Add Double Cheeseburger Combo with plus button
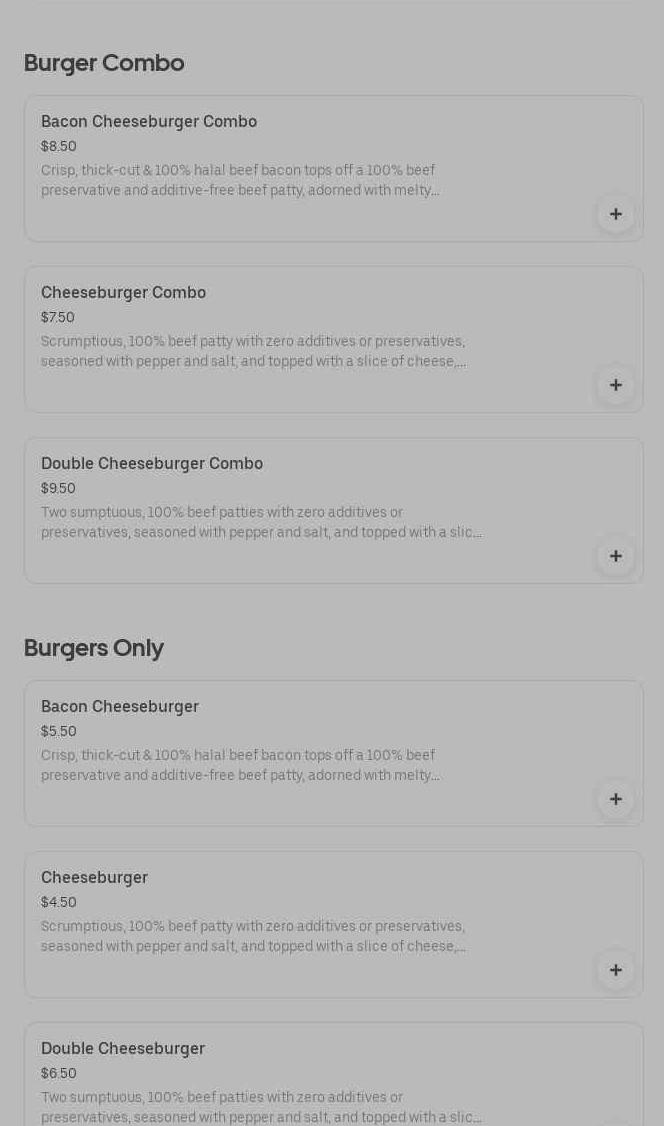This screenshot has height=1126, width=664. click(x=615, y=556)
